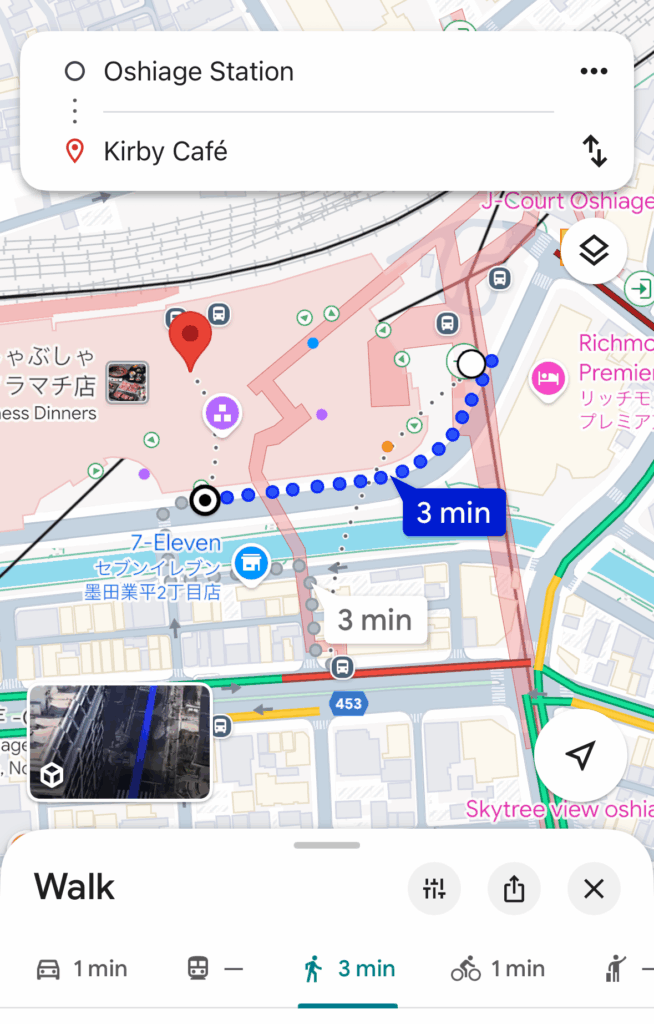This screenshot has height=1024, width=654.
Task: Switch to cycling 1 min tab
Action: 497,968
